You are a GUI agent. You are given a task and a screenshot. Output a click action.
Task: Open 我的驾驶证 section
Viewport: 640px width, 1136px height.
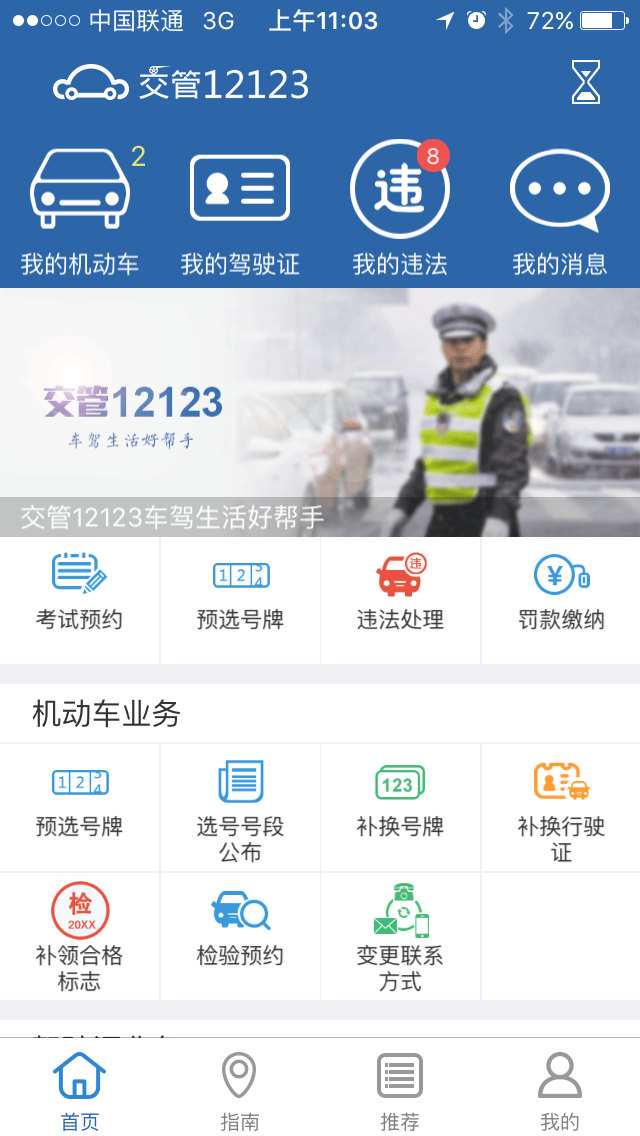click(240, 211)
